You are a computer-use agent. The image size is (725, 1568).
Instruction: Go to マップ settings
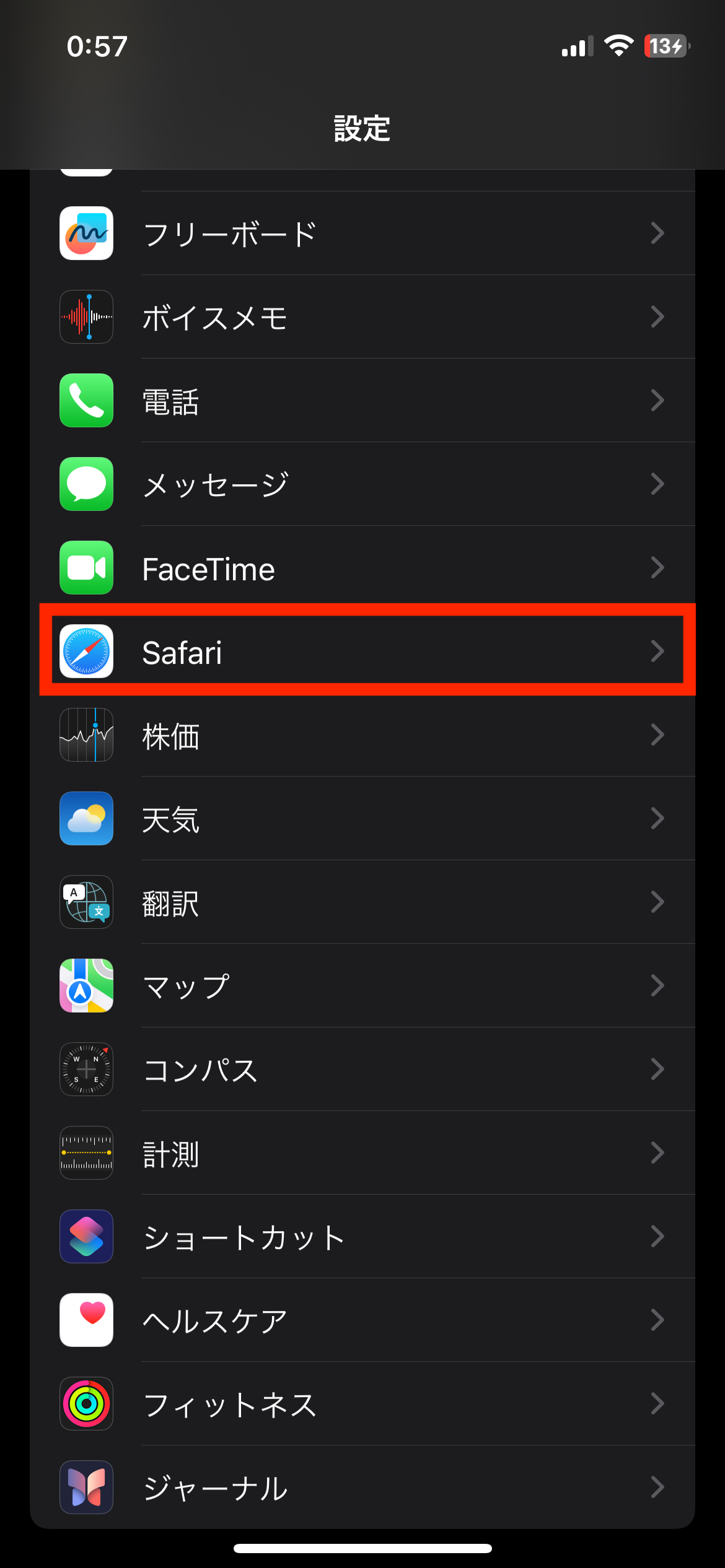click(362, 986)
